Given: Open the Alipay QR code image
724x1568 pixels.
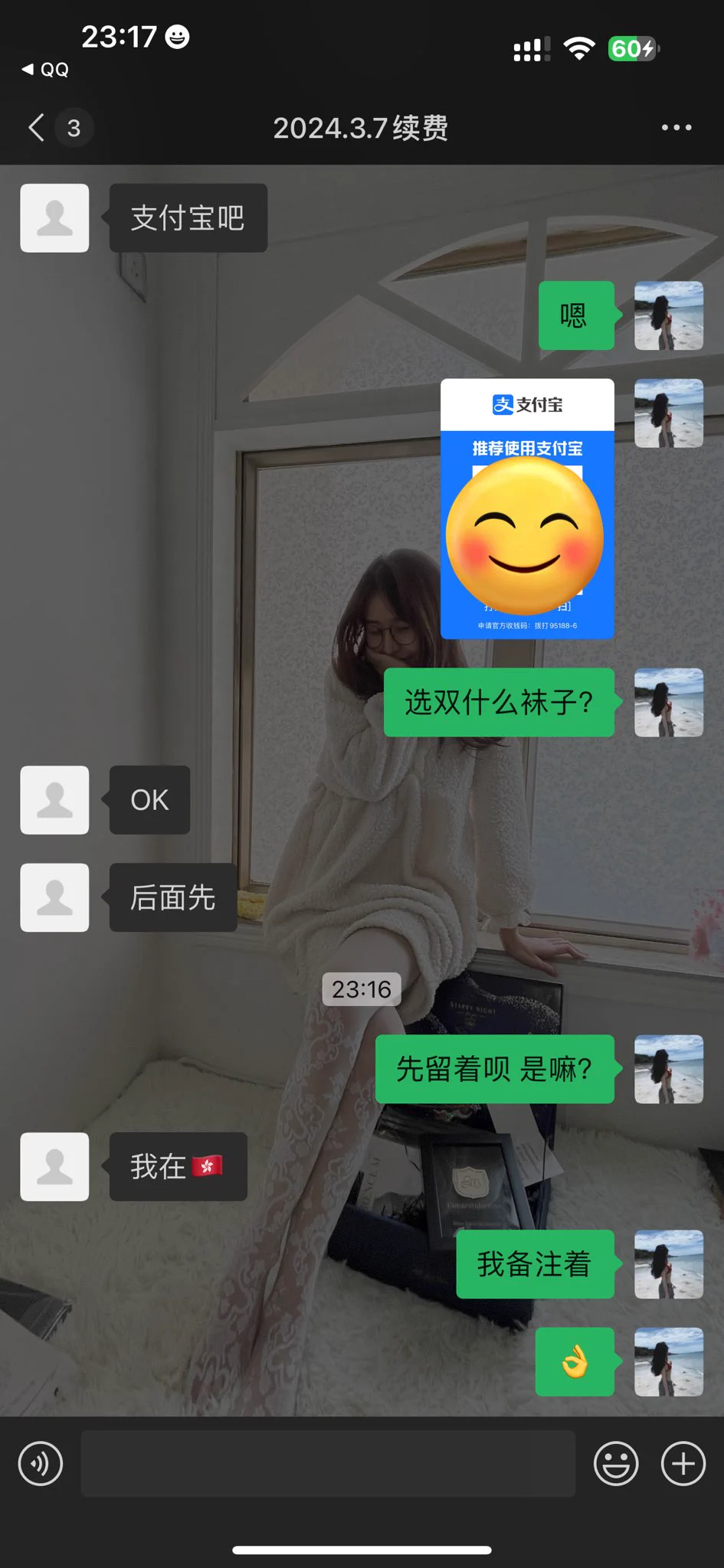Looking at the screenshot, I should (x=527, y=508).
